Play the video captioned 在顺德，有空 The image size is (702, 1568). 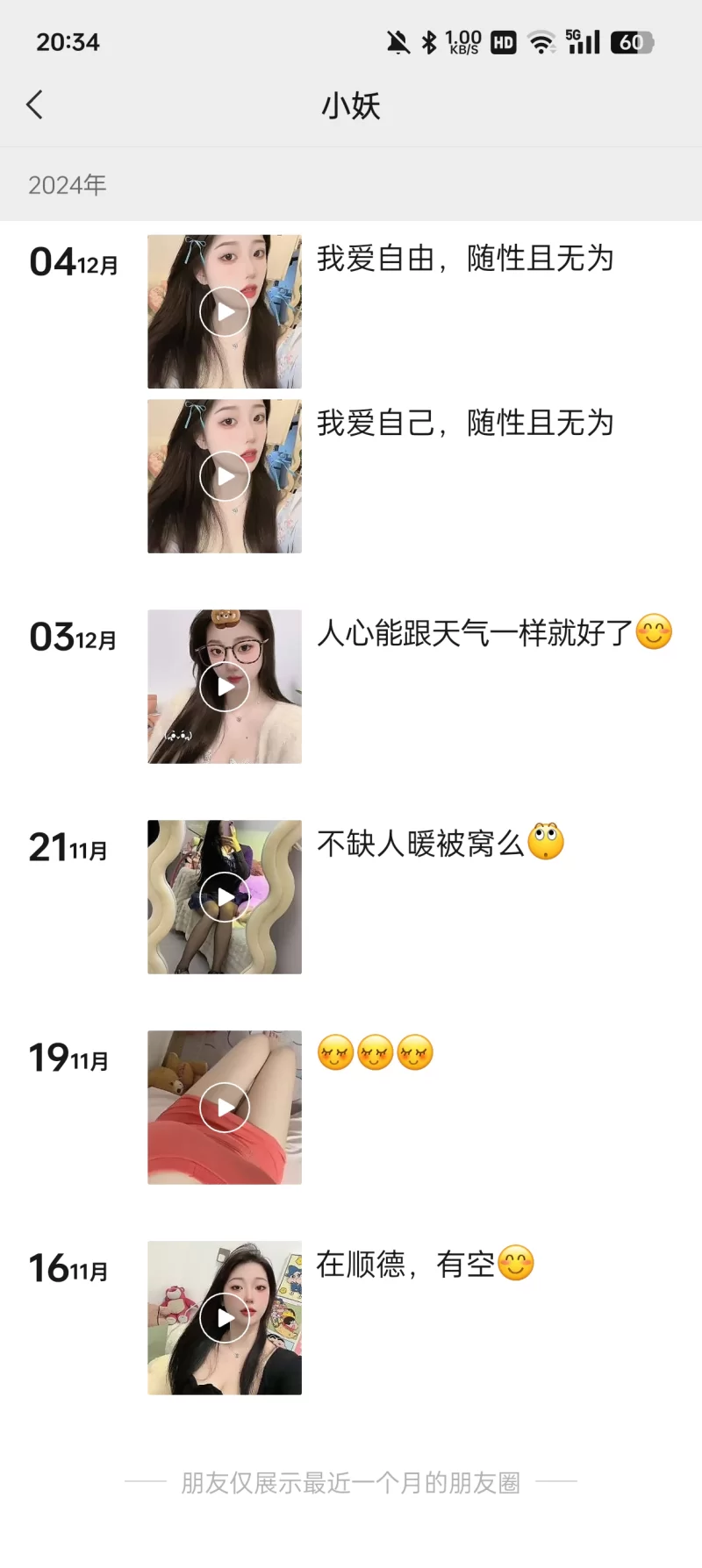pos(225,1318)
